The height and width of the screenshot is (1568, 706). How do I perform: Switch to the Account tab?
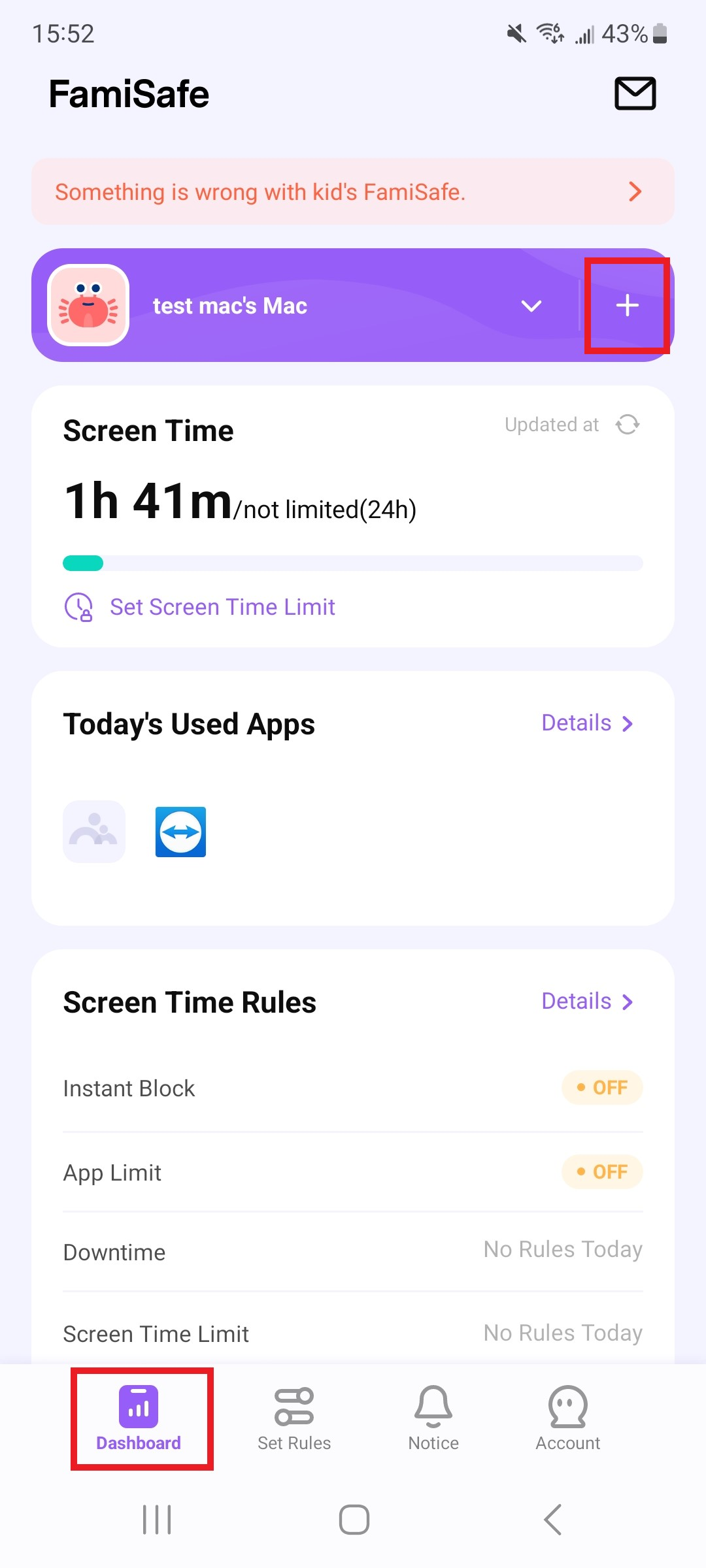pyautogui.click(x=568, y=1419)
